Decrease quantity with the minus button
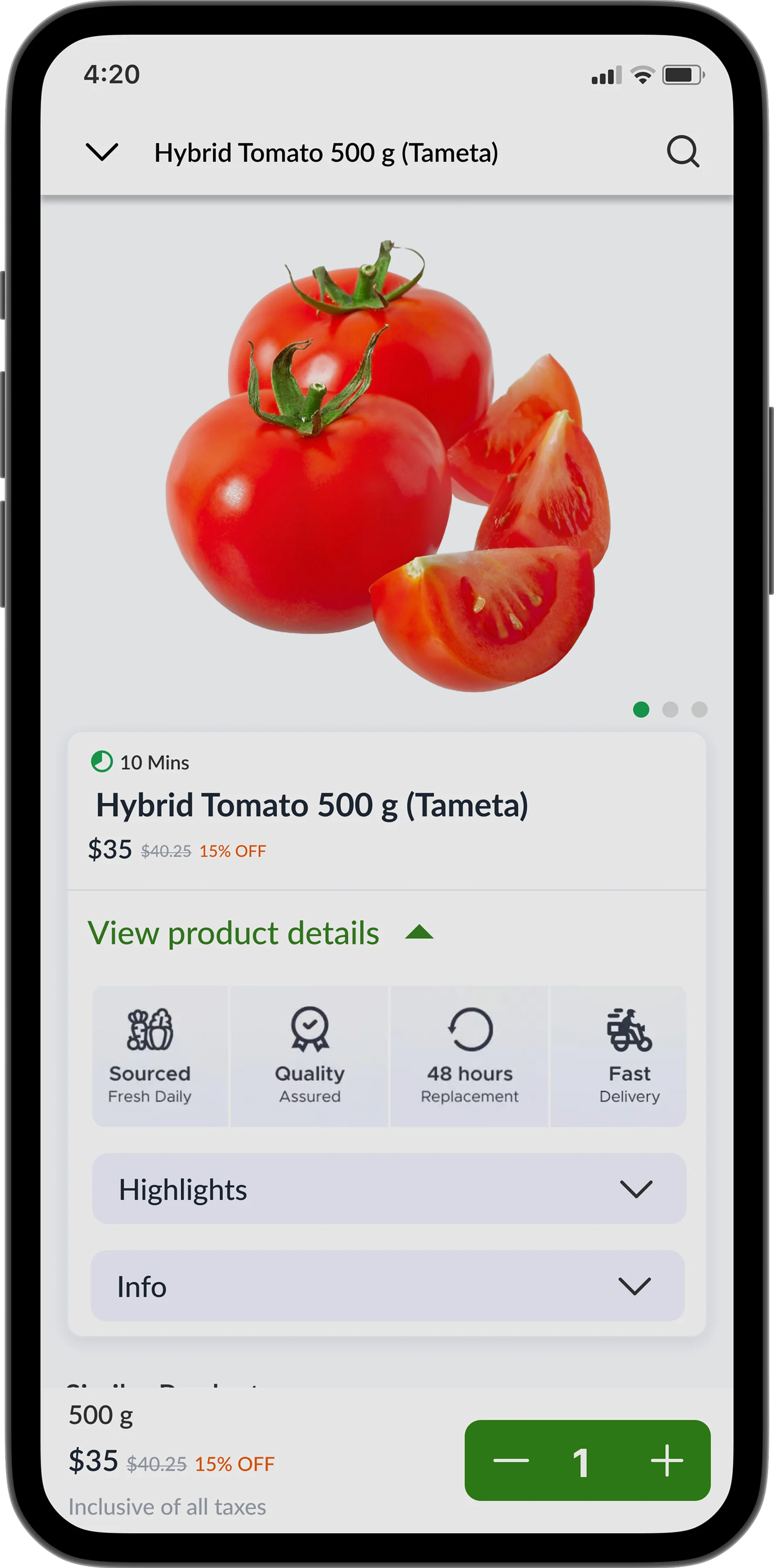Screen dimensions: 774x1568 pos(511,1460)
